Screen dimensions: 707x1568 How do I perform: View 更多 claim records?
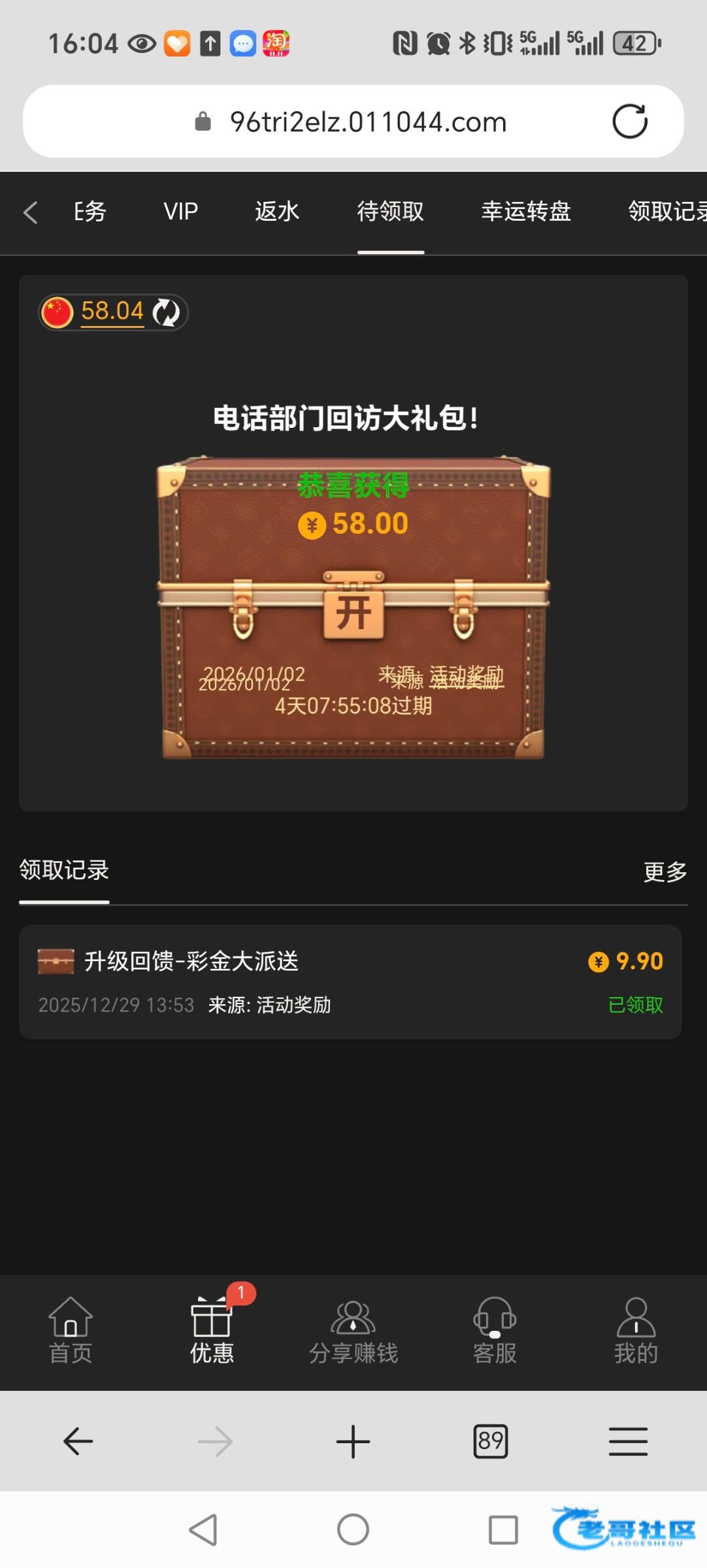coord(665,872)
